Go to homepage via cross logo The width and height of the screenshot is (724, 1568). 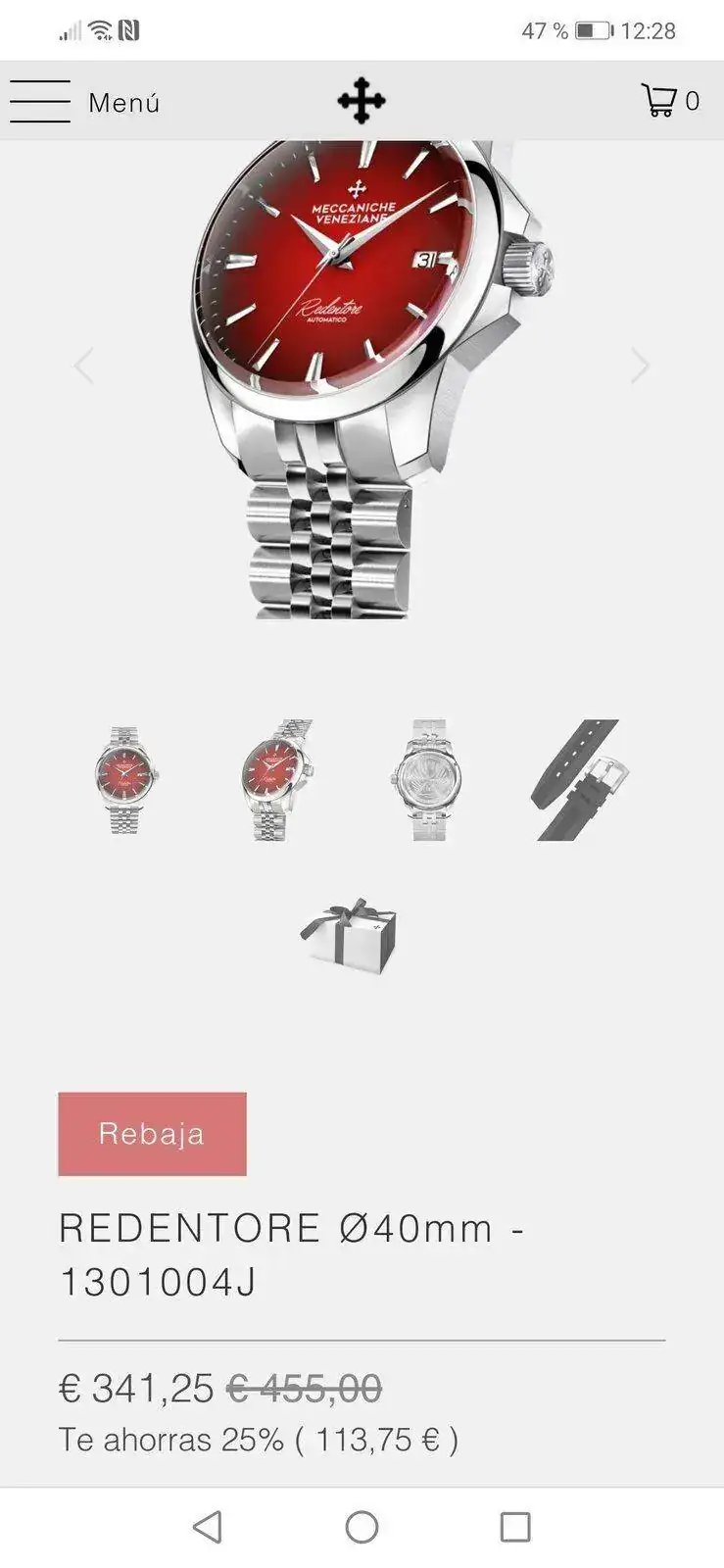(x=362, y=100)
